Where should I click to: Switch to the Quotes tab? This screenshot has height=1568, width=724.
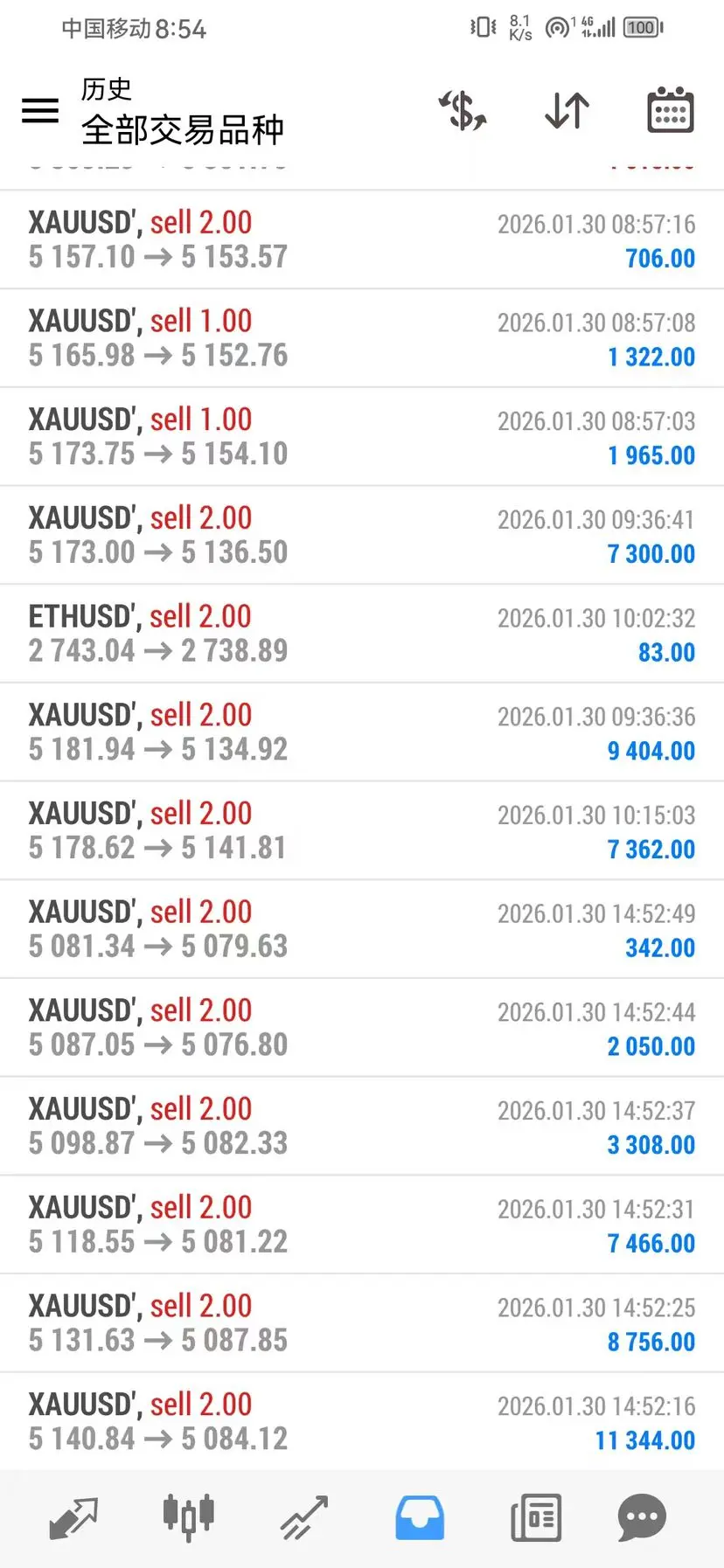coord(73,1517)
